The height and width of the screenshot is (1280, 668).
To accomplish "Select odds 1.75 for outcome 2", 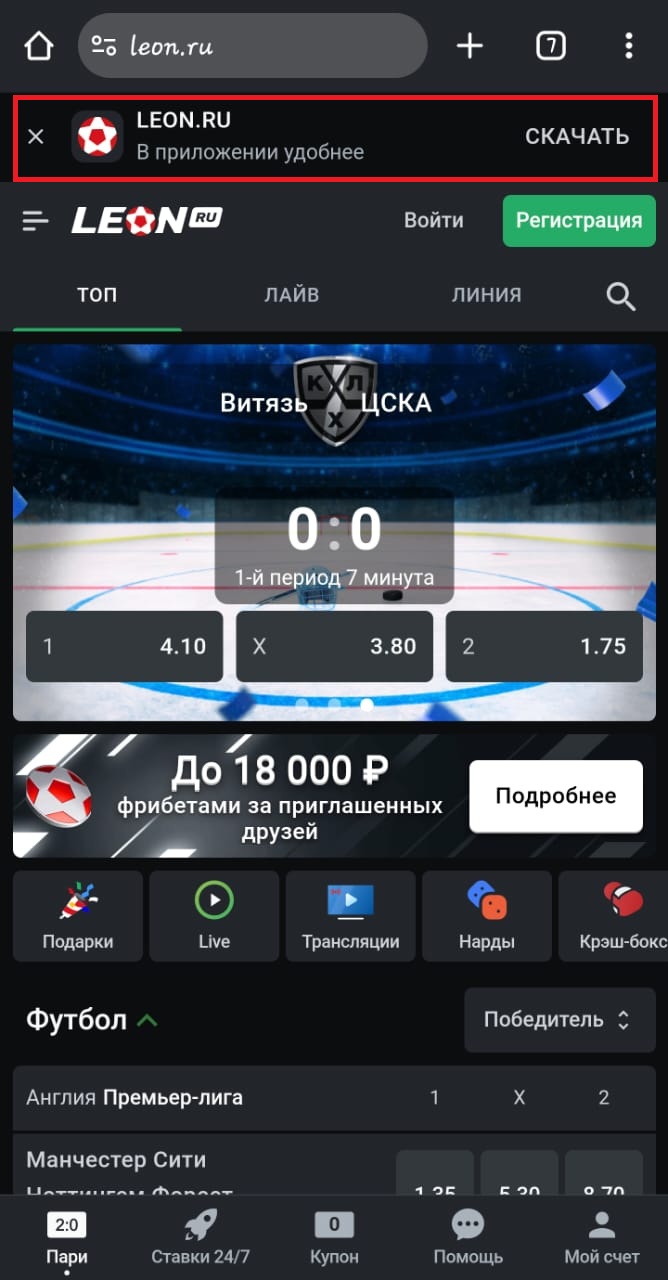I will [544, 646].
